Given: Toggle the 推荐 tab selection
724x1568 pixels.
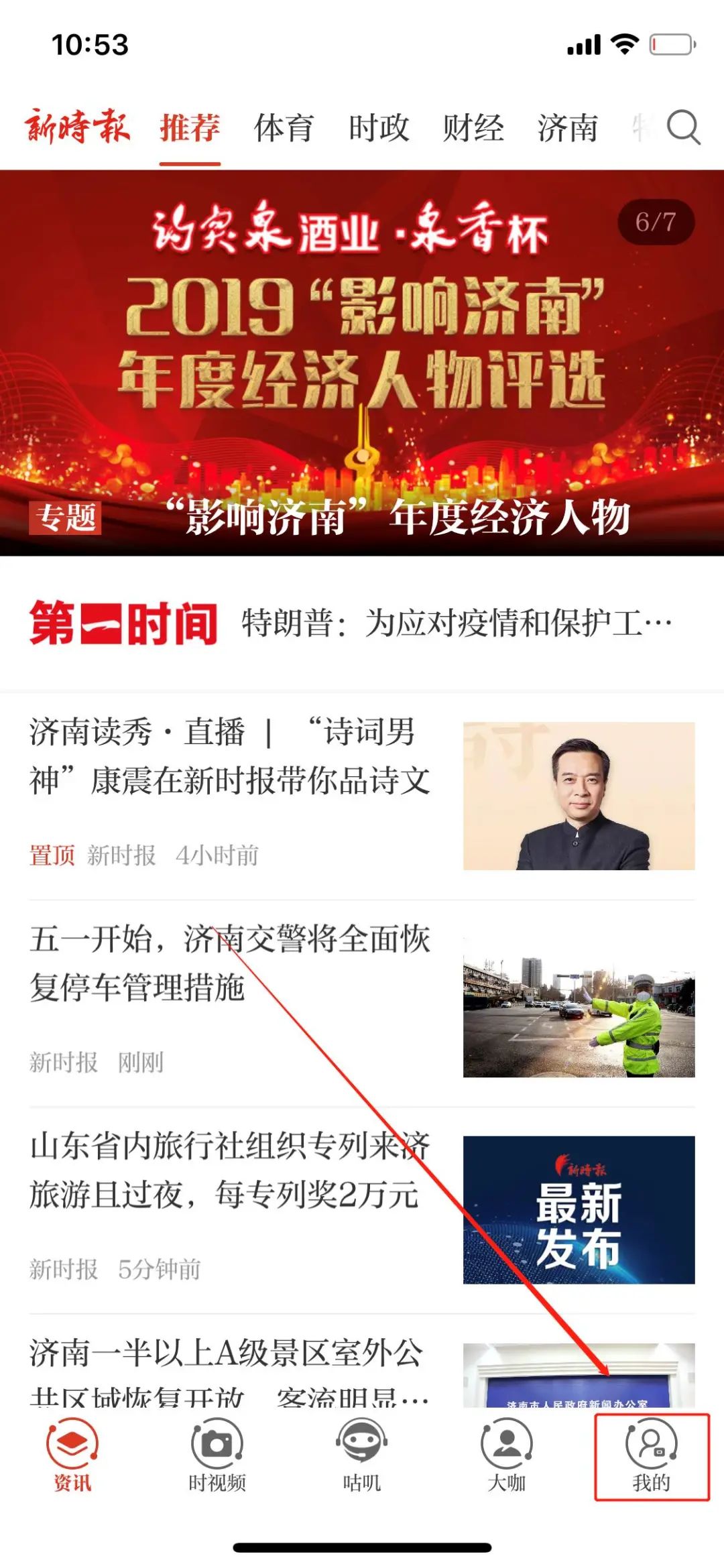Looking at the screenshot, I should click(190, 128).
